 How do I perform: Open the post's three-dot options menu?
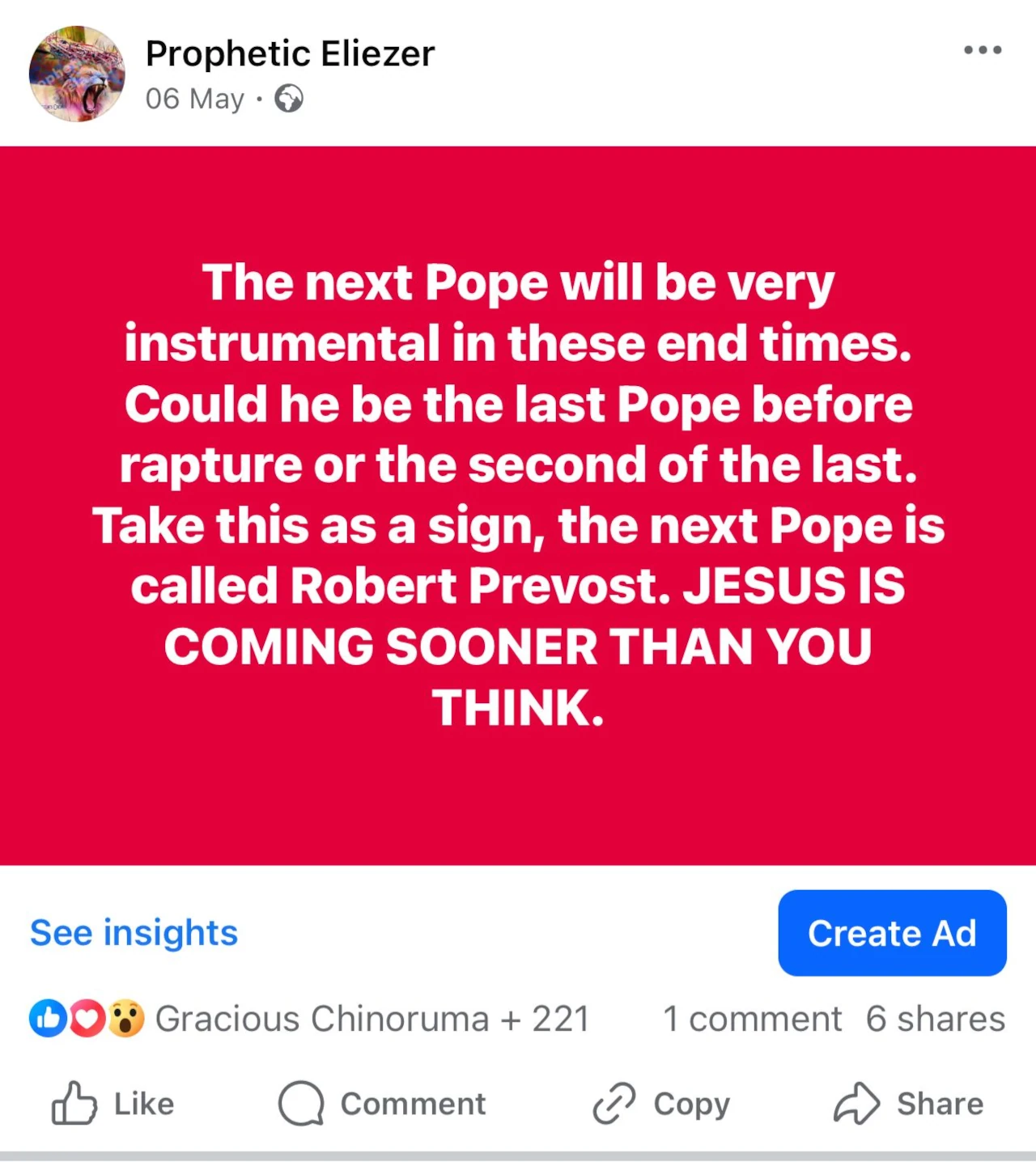coord(983,50)
